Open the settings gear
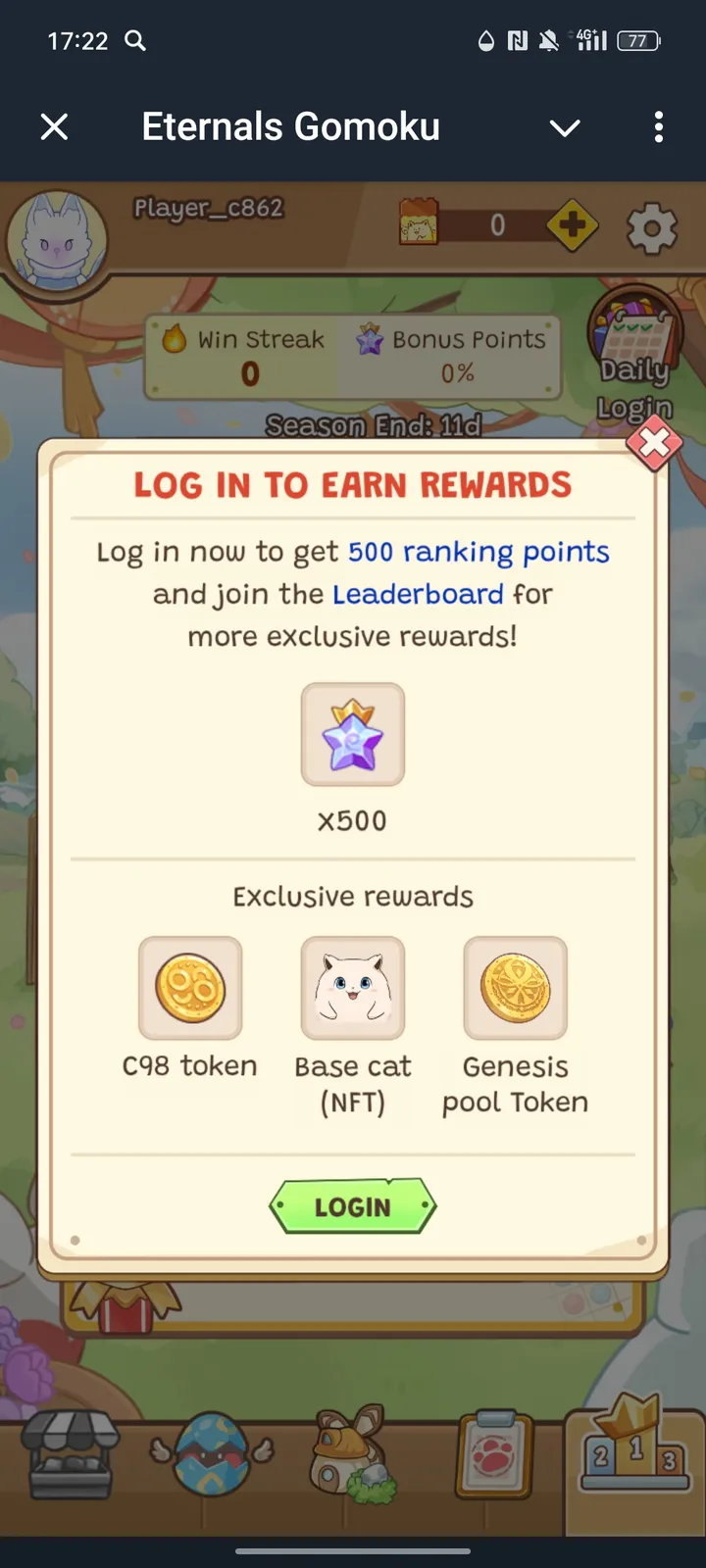The height and width of the screenshot is (1568, 706). [652, 228]
